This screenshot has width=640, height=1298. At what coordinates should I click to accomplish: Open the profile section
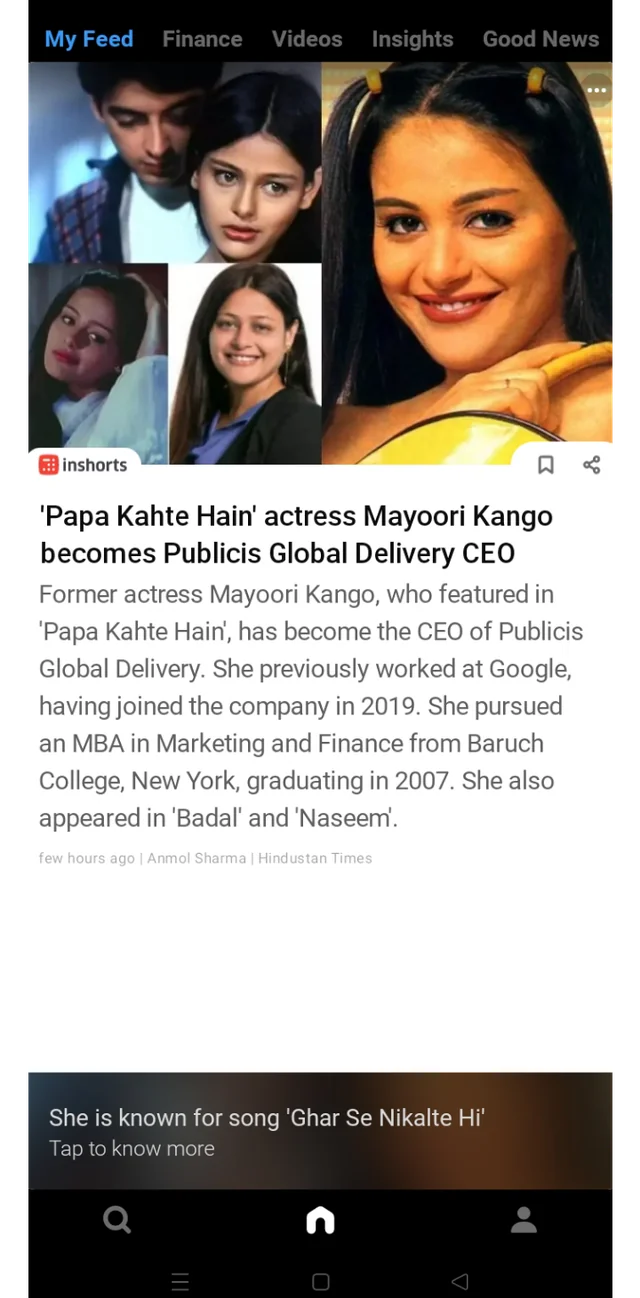pos(524,1220)
